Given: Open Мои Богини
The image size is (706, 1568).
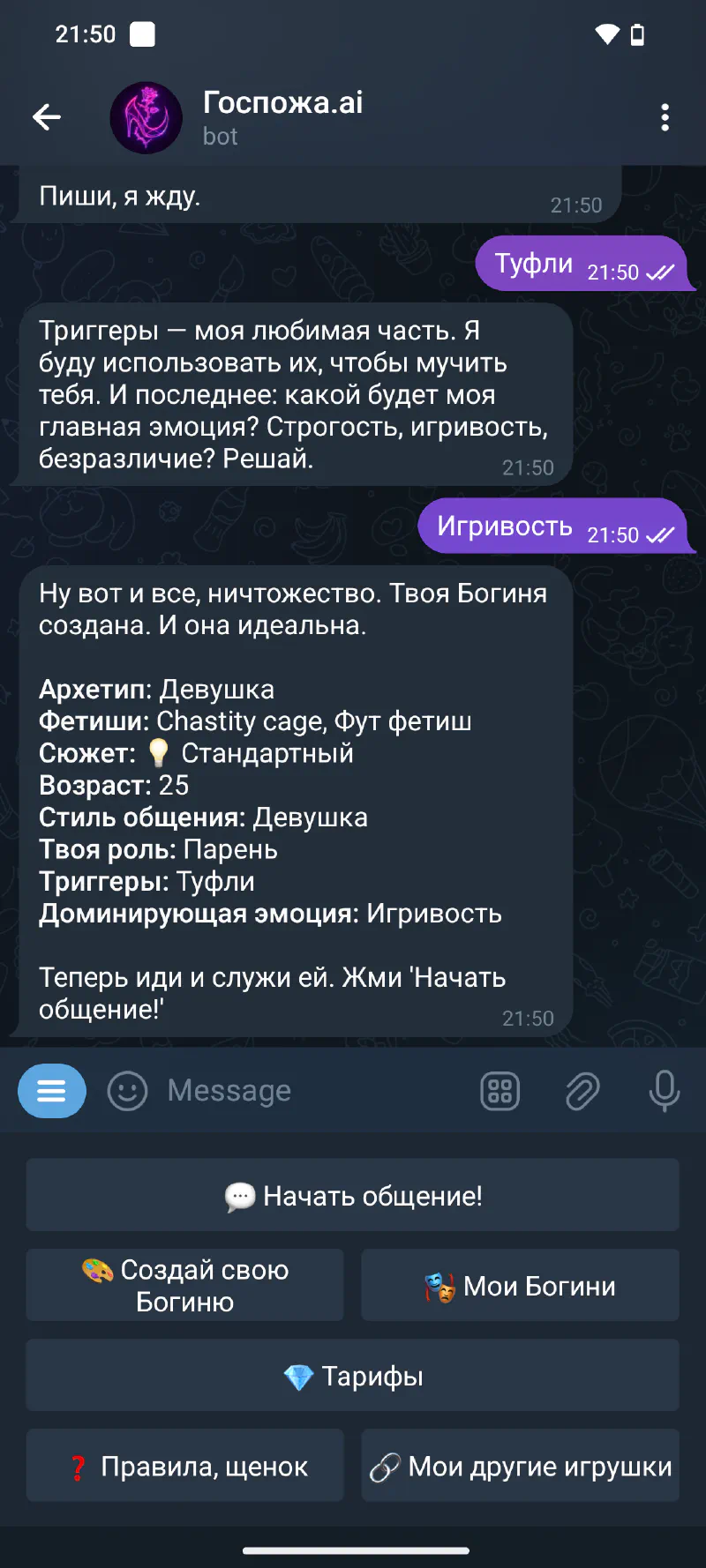Looking at the screenshot, I should 521,1285.
